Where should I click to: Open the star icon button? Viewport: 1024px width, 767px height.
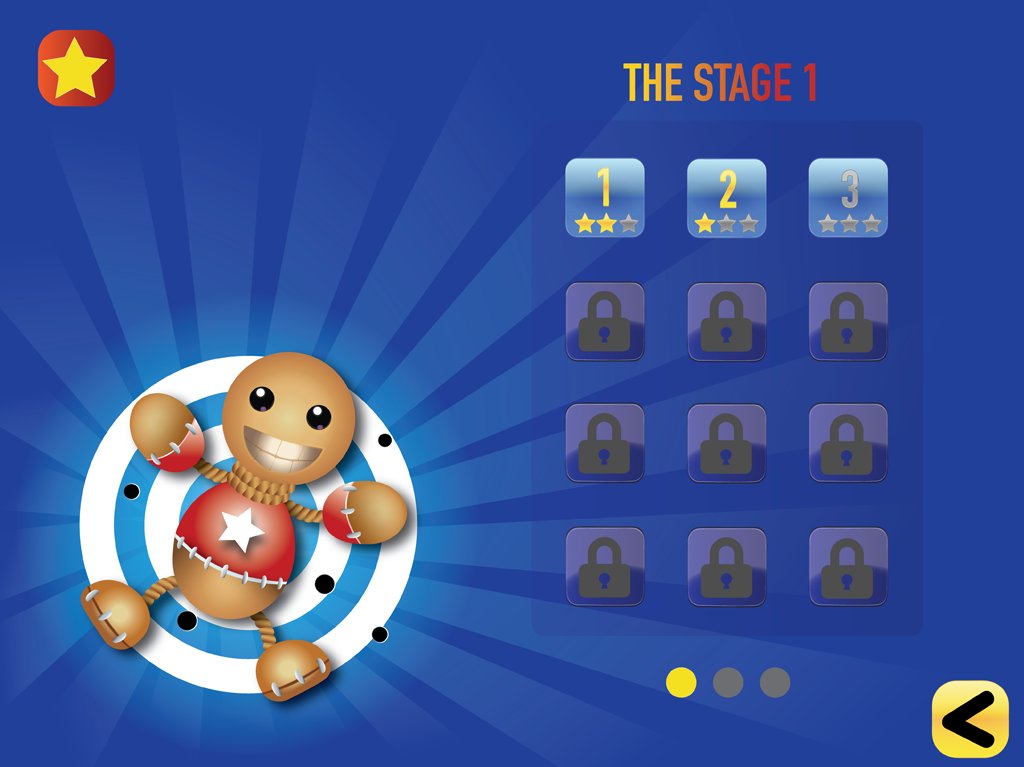pos(76,68)
